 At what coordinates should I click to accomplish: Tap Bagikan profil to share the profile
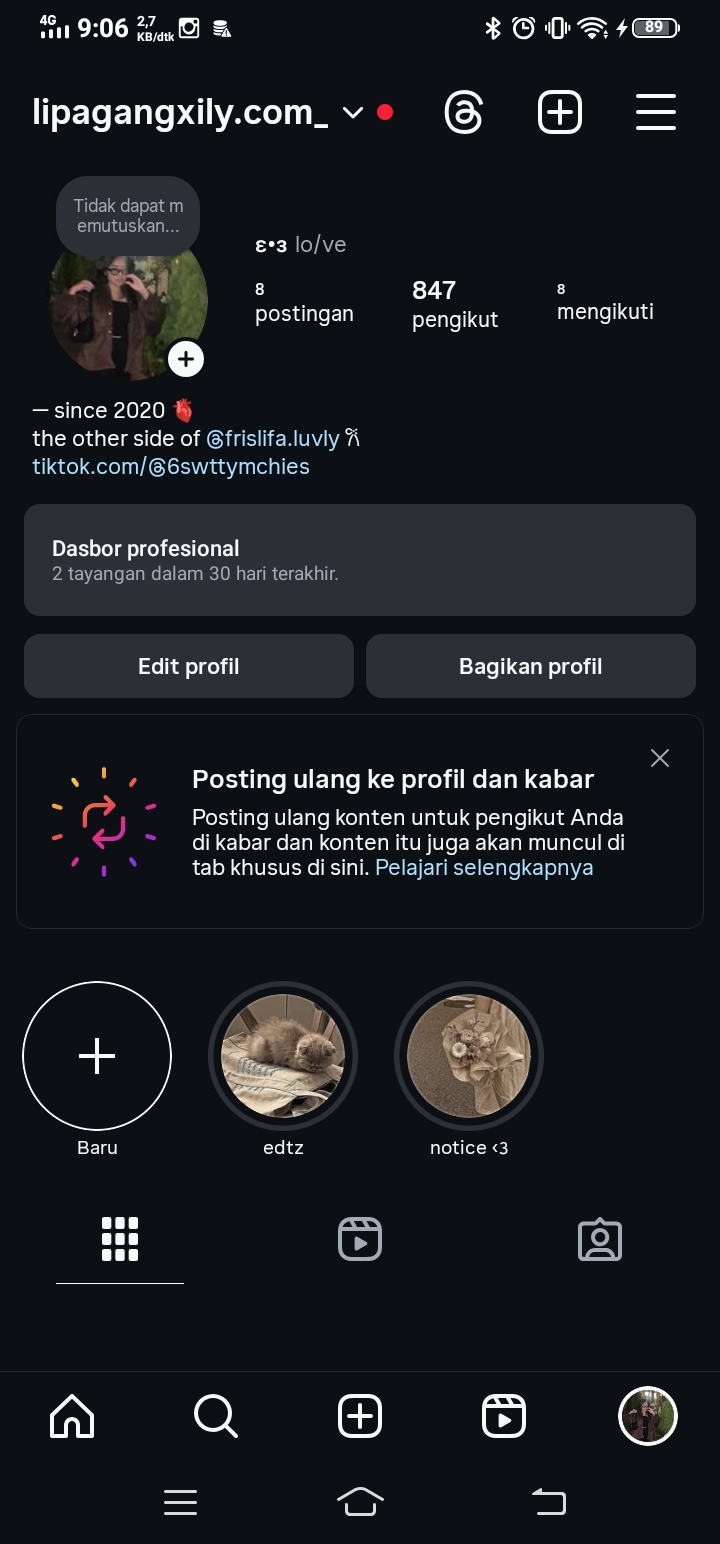tap(530, 666)
